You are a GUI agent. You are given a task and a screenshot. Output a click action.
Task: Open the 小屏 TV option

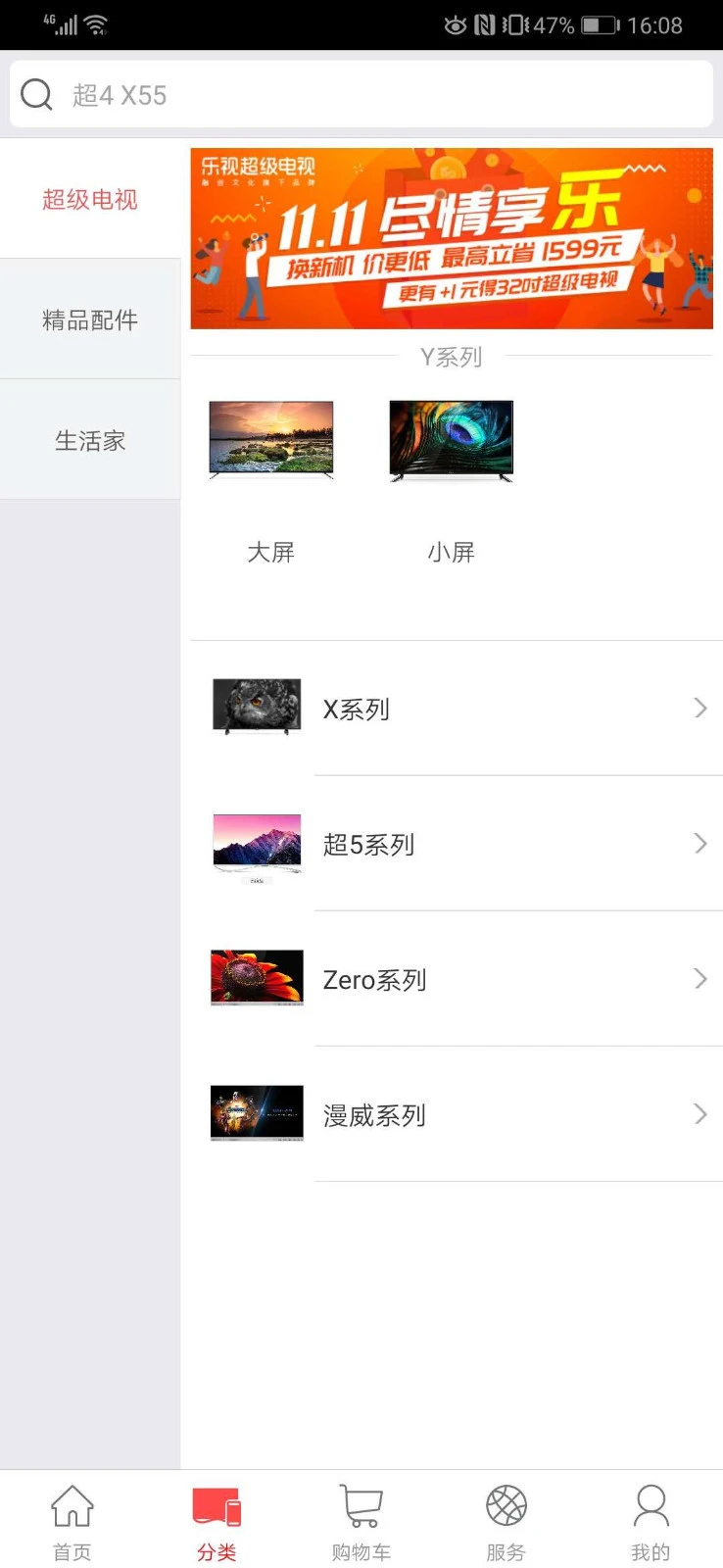point(451,439)
